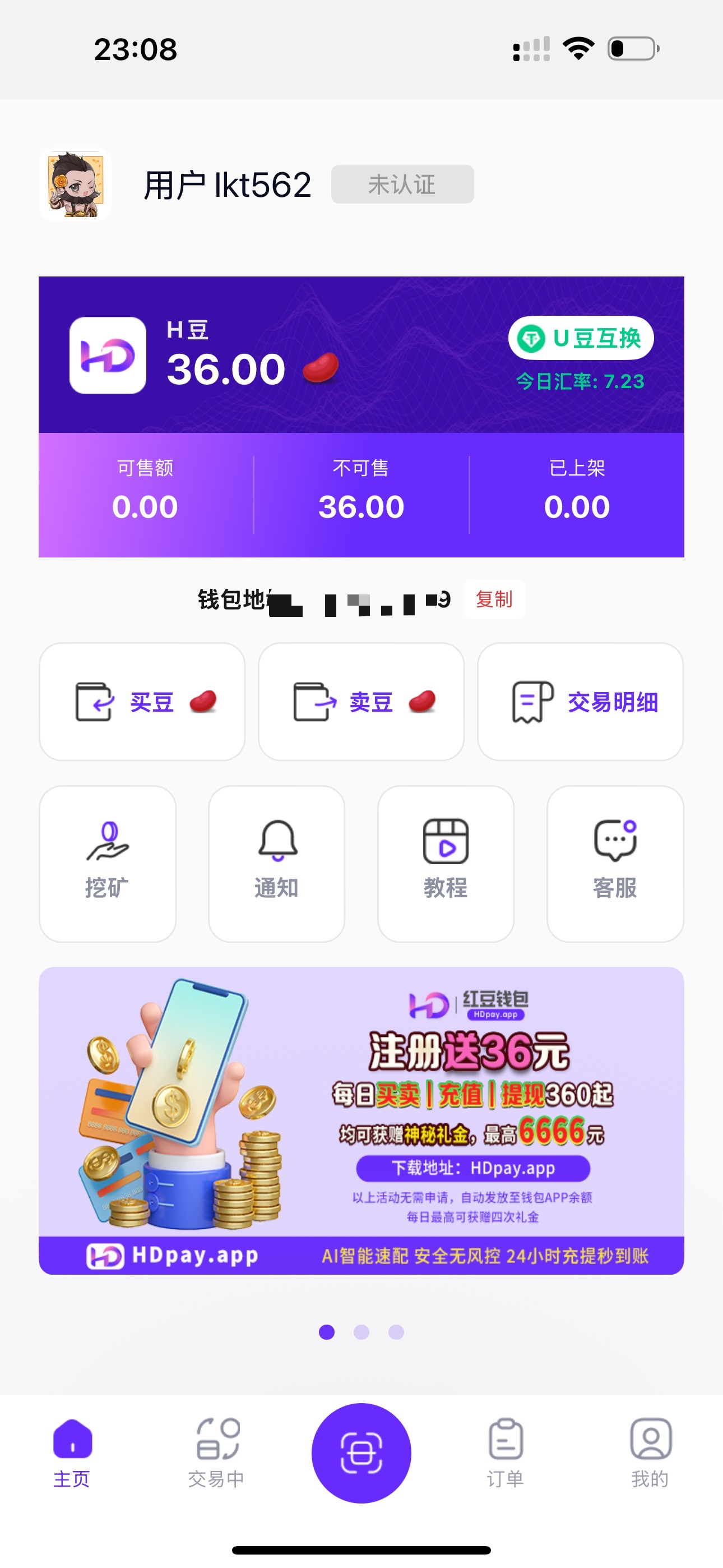Open 通知 notifications
This screenshot has height=1568, width=723.
[276, 863]
